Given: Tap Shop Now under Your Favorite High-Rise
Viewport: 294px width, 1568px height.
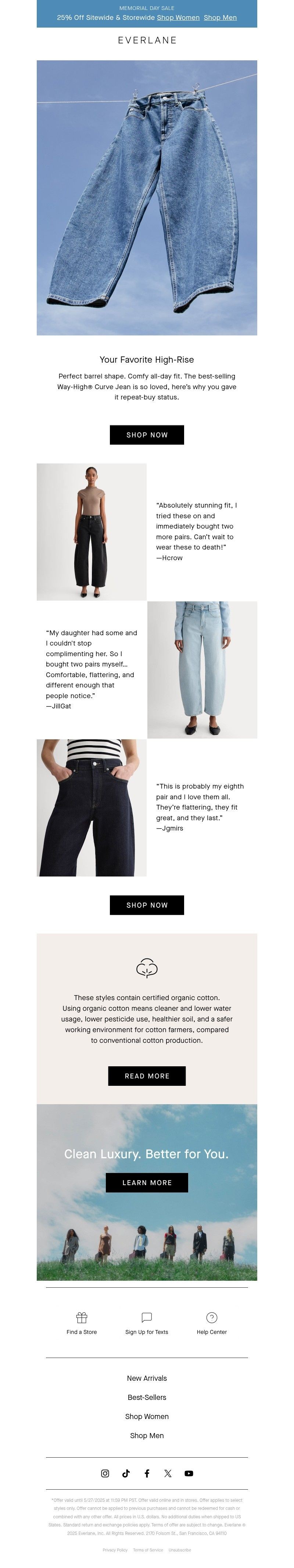Looking at the screenshot, I should (147, 435).
